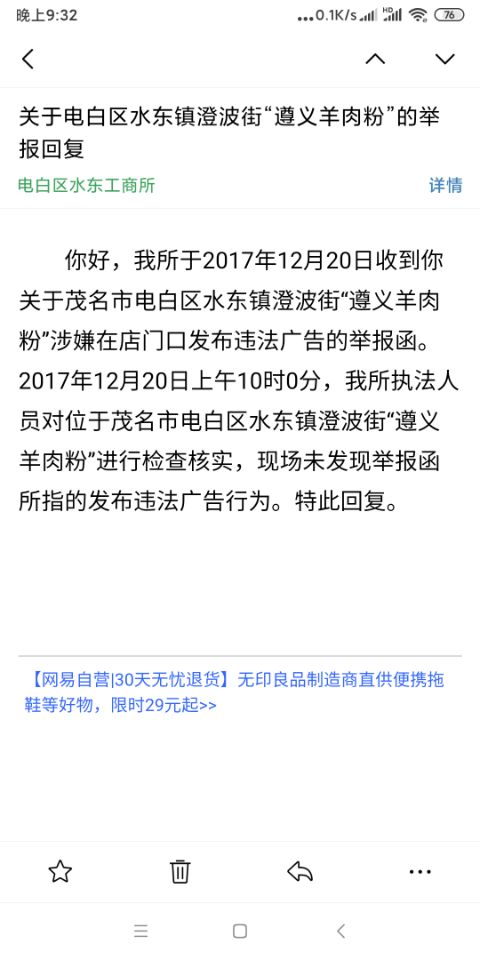Reply to this email
The height and width of the screenshot is (960, 480).
[300, 871]
